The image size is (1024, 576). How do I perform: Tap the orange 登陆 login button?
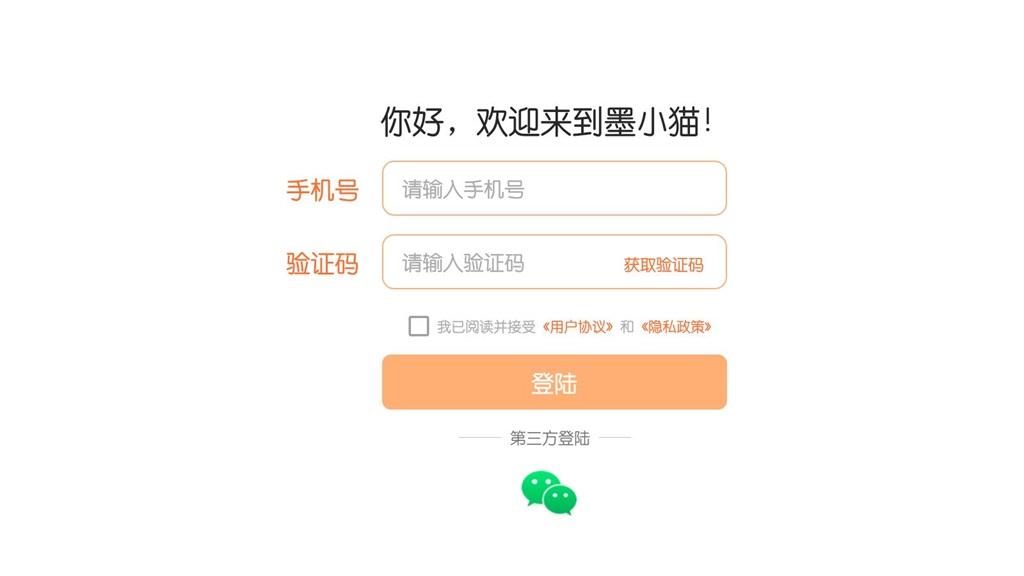(x=553, y=382)
